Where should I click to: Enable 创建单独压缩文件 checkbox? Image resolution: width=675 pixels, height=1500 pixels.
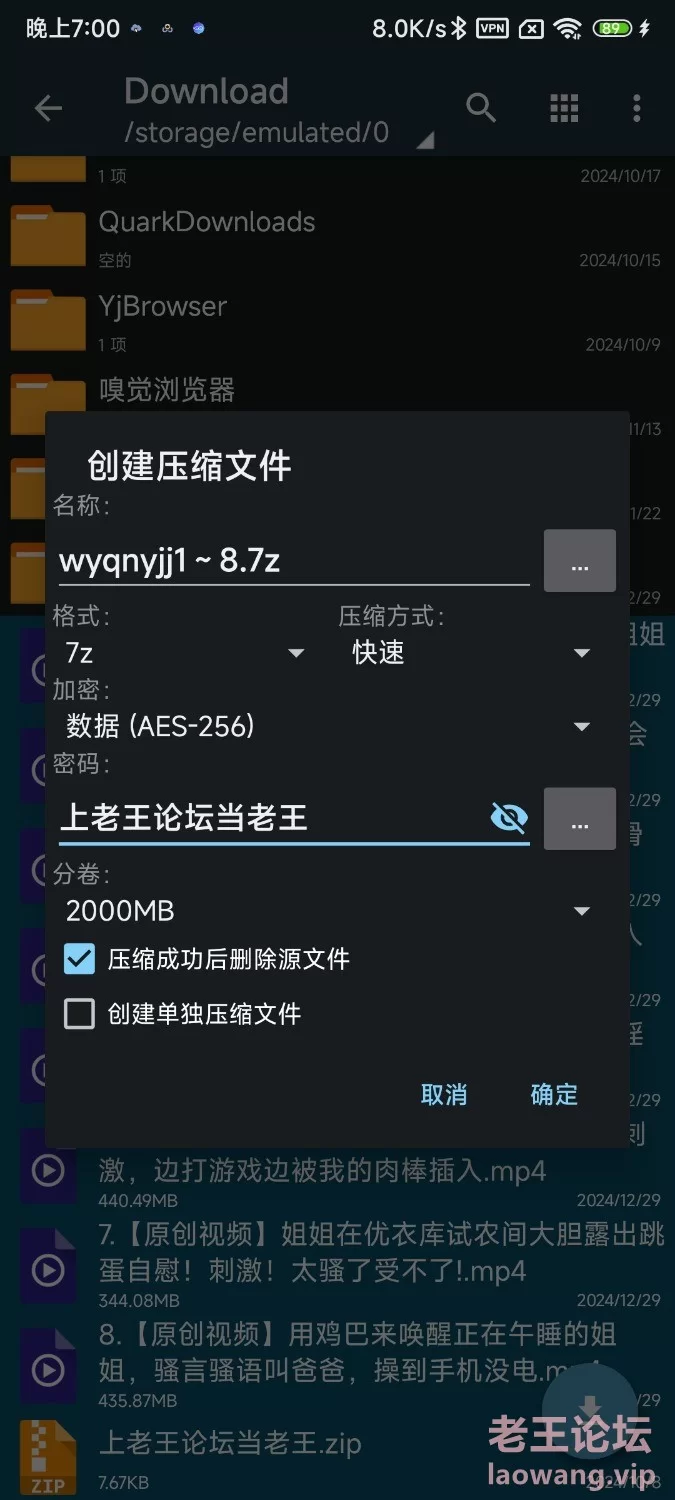coord(79,1014)
